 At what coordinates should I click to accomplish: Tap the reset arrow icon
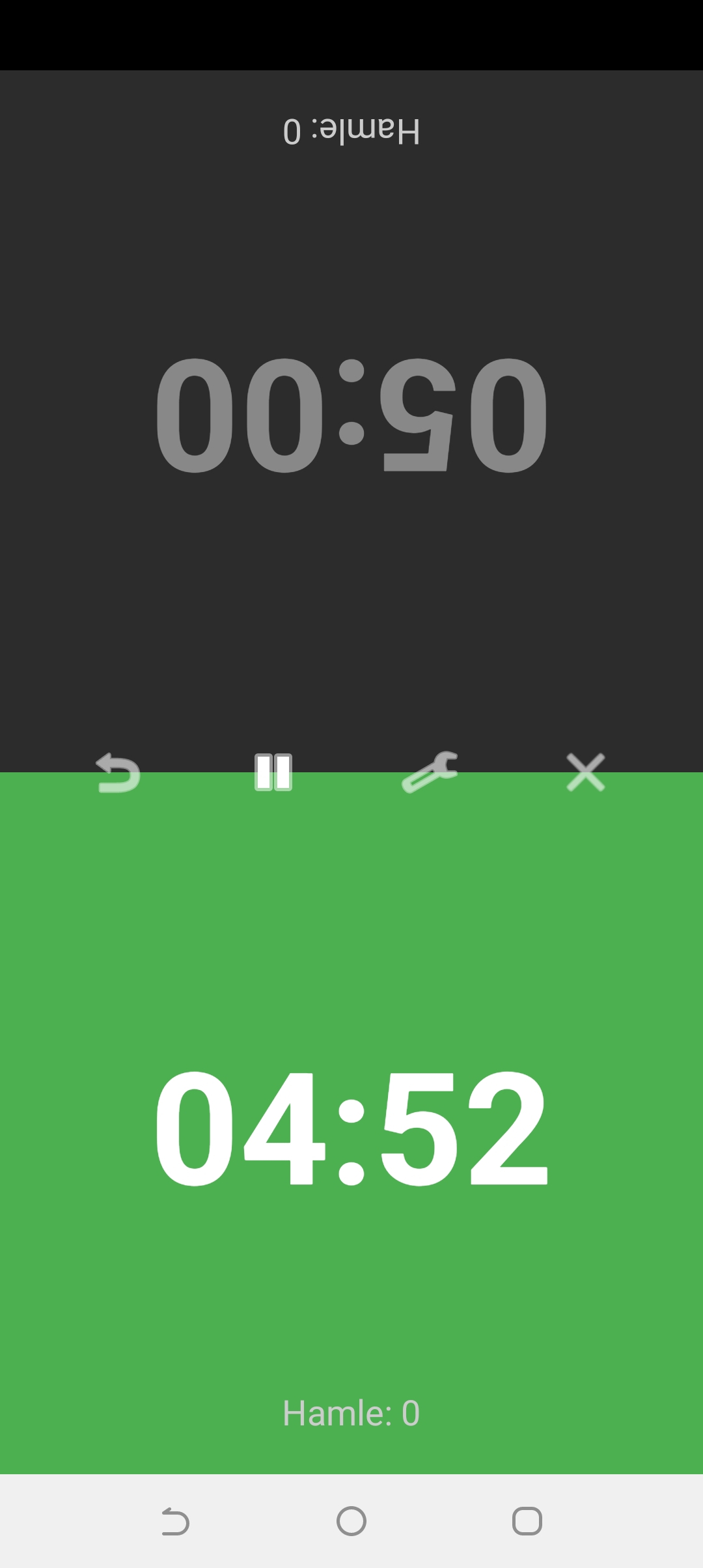(x=118, y=773)
